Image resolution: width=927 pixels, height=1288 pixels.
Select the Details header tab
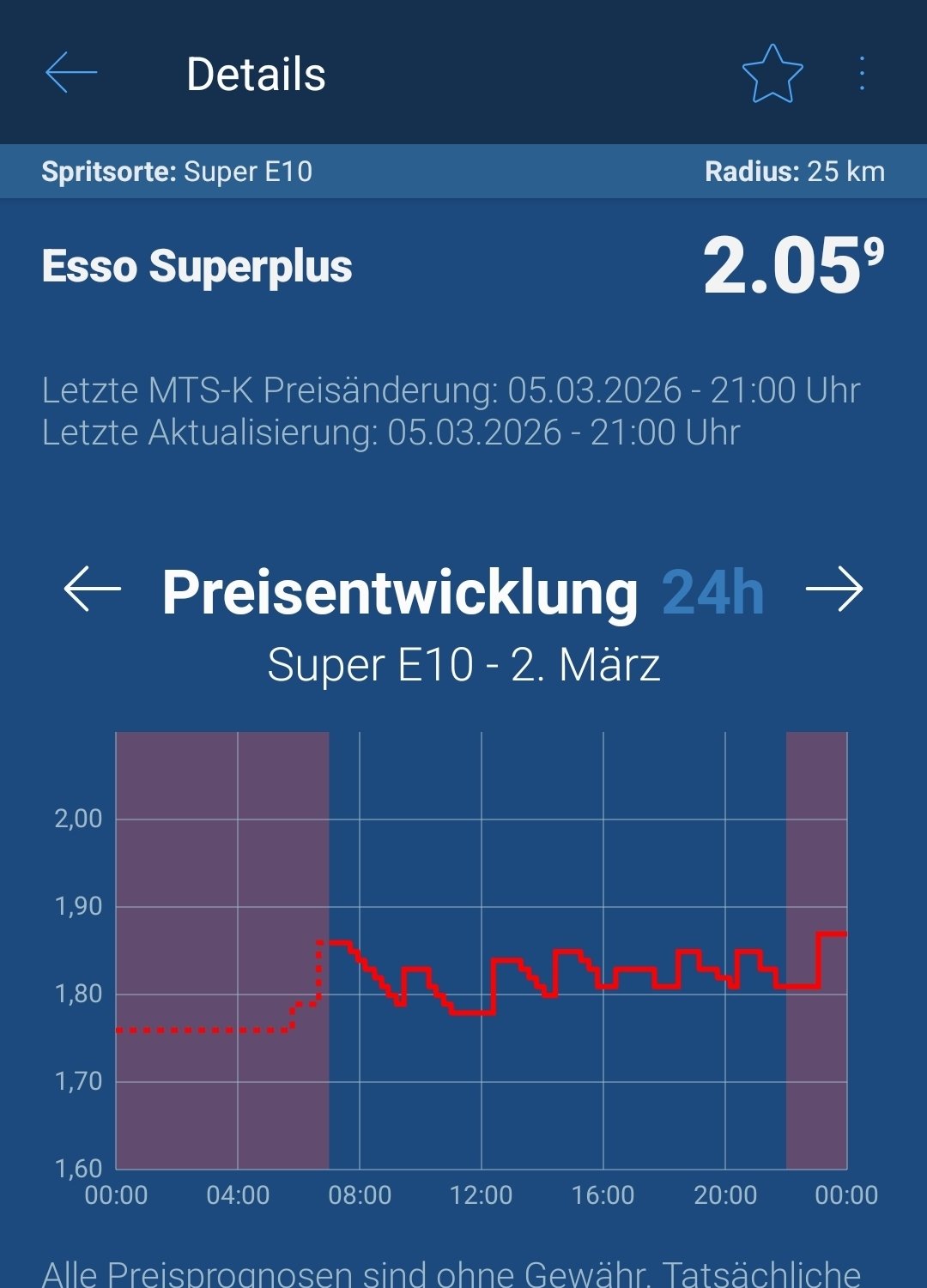coord(257,76)
